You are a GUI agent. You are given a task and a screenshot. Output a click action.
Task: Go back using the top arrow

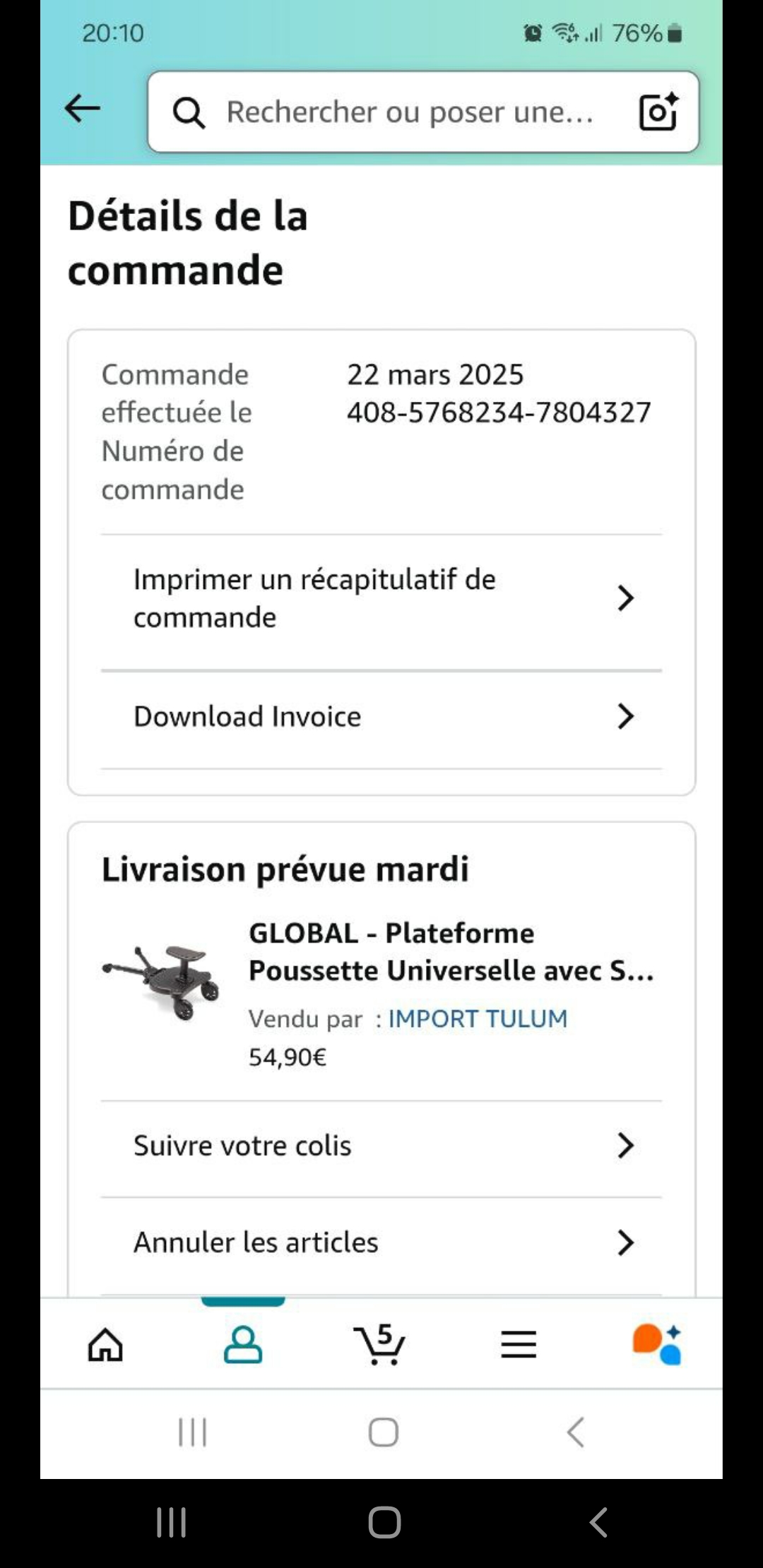point(83,109)
